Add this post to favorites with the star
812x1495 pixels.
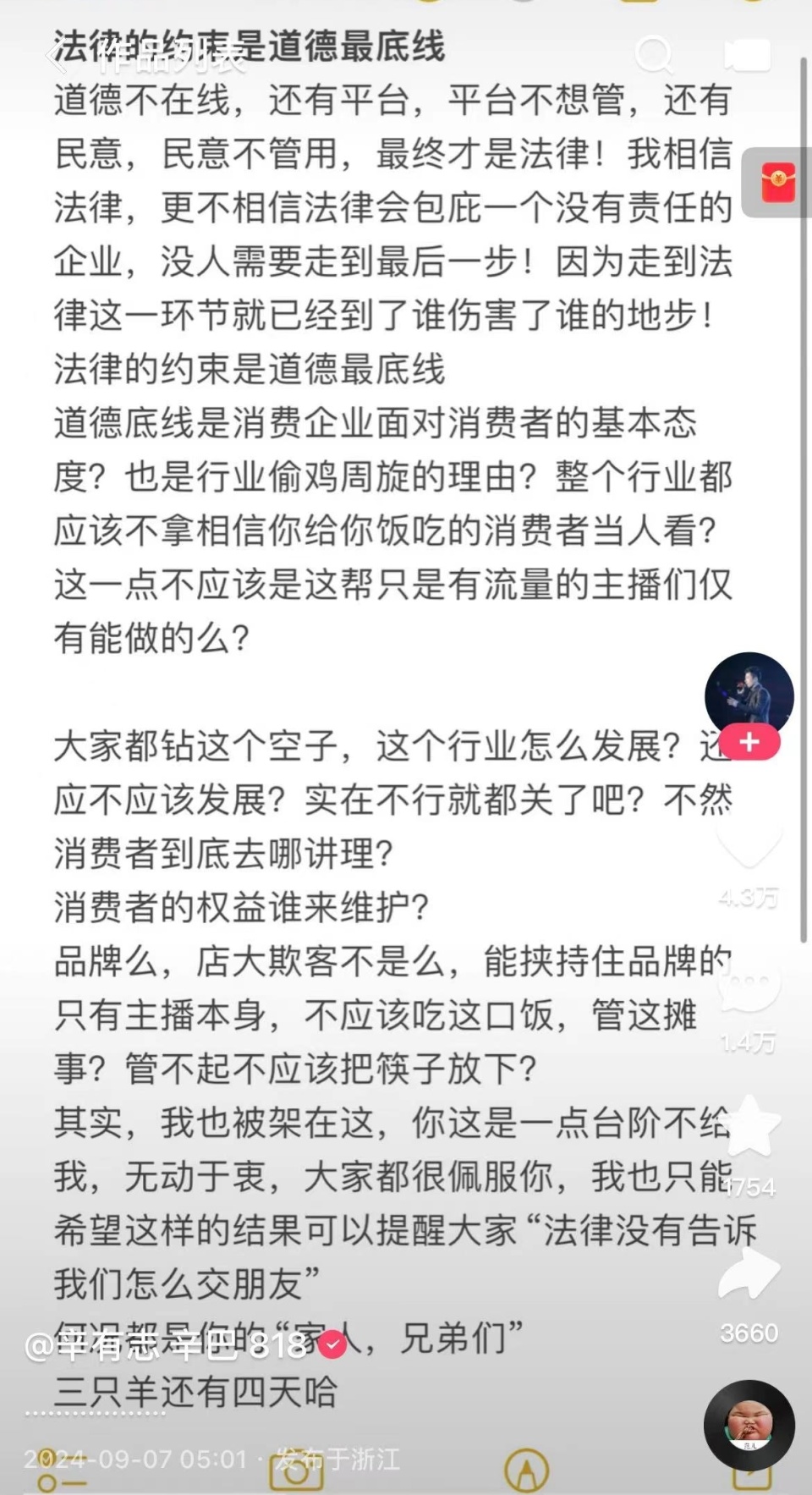point(749,1128)
